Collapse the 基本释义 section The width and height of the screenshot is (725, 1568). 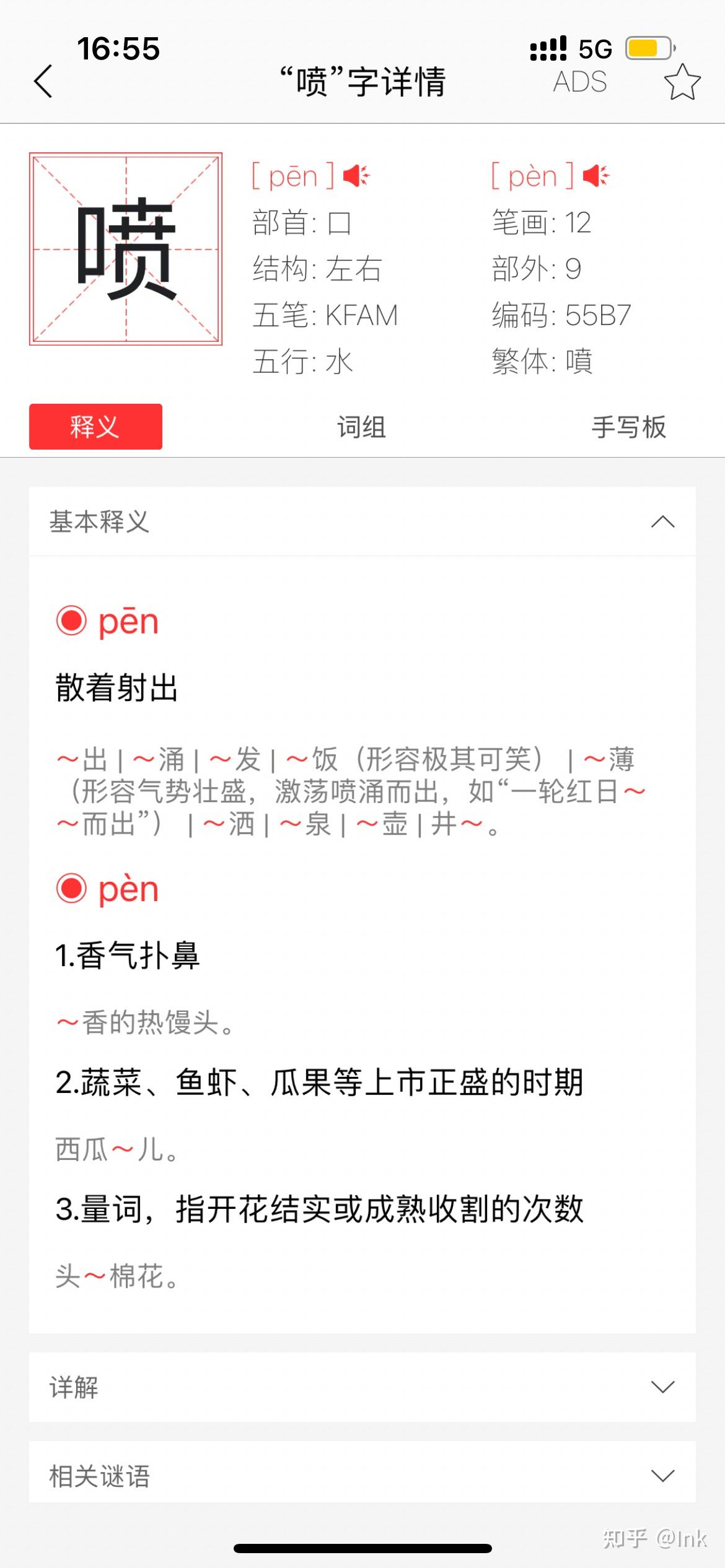pos(662,522)
